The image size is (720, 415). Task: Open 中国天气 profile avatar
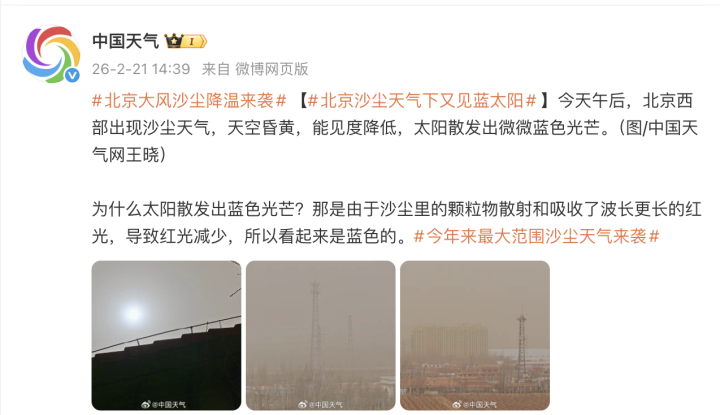(50, 54)
